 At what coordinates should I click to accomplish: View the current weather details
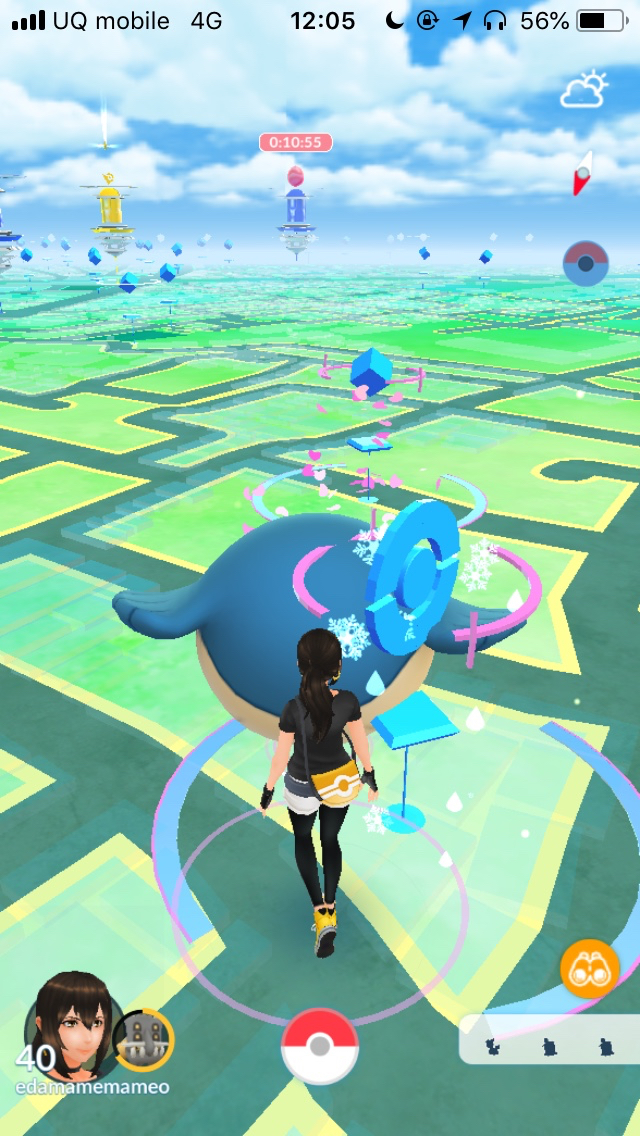(x=584, y=92)
